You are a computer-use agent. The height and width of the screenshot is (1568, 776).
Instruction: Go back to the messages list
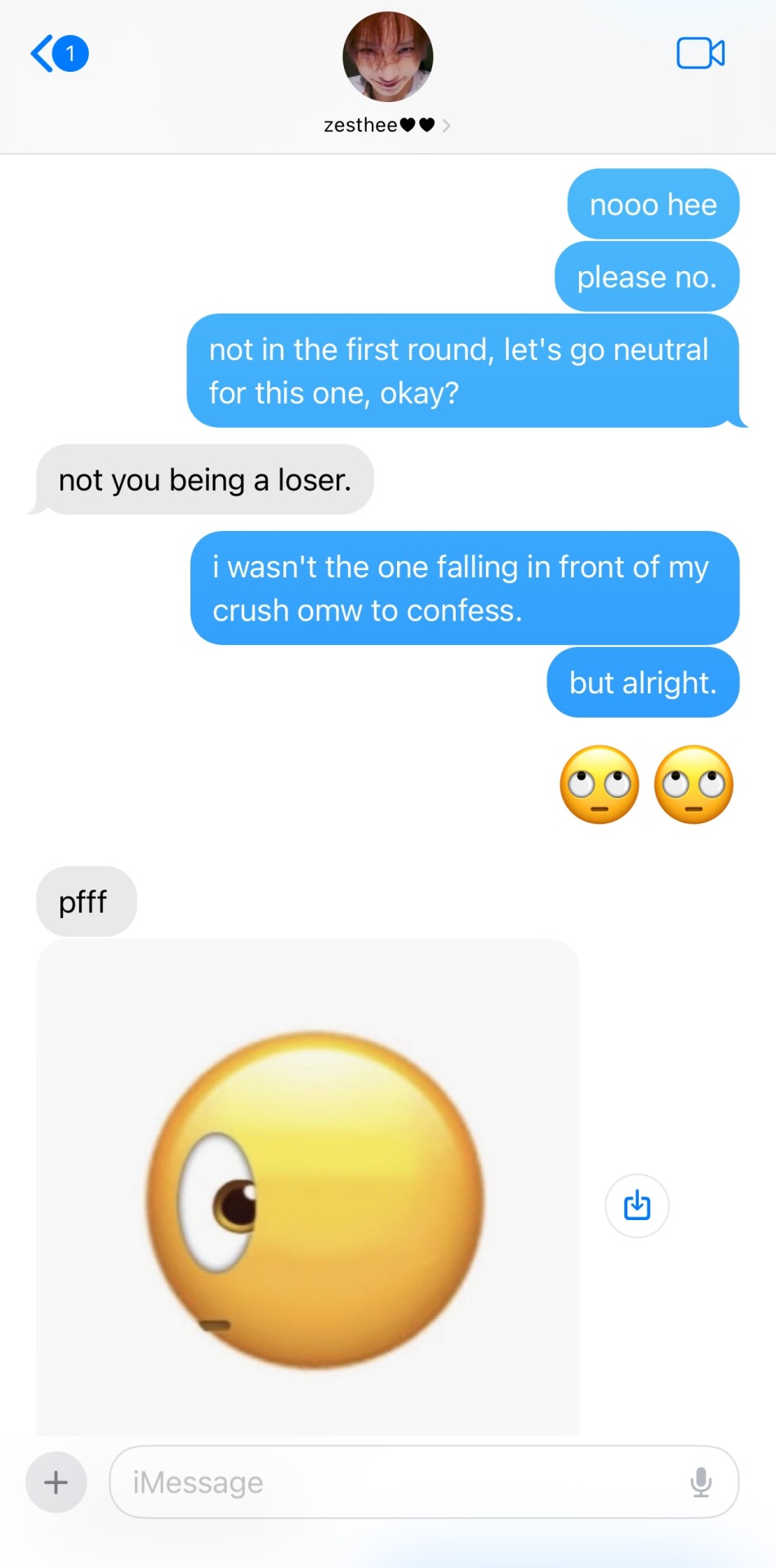coord(57,54)
